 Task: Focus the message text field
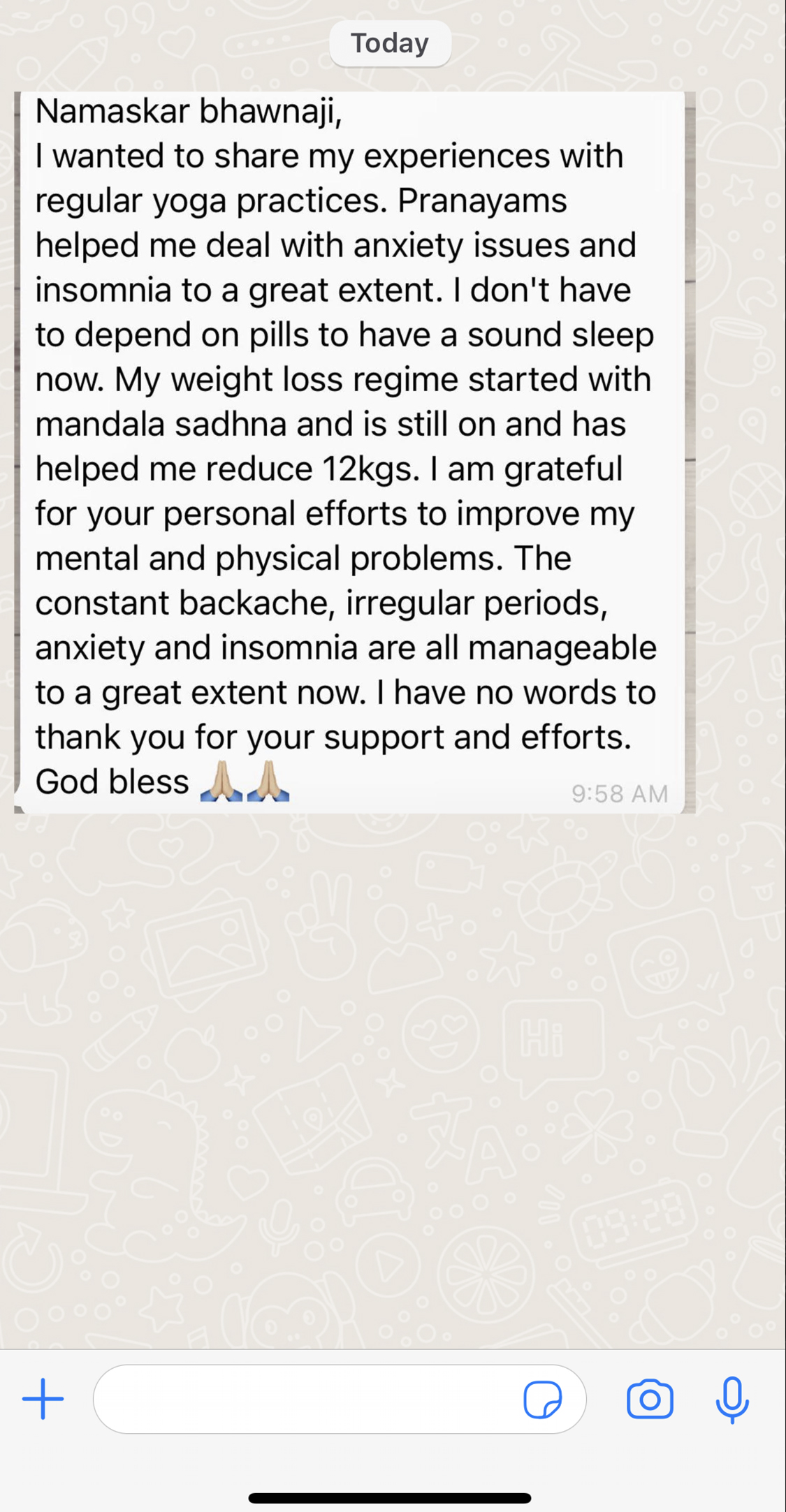click(307, 1399)
